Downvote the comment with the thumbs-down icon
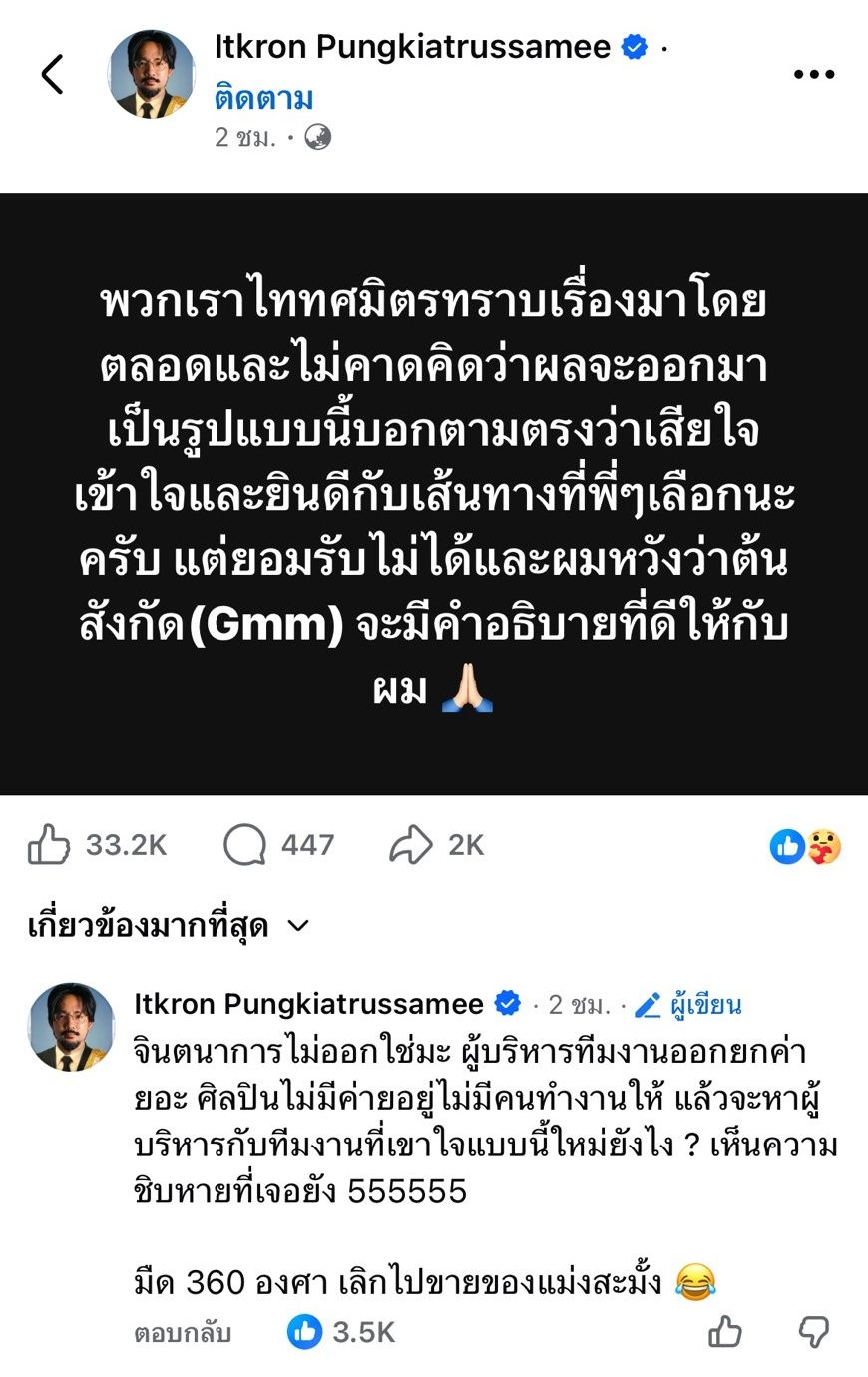Screen dimensions: 868x1377 (814, 1332)
